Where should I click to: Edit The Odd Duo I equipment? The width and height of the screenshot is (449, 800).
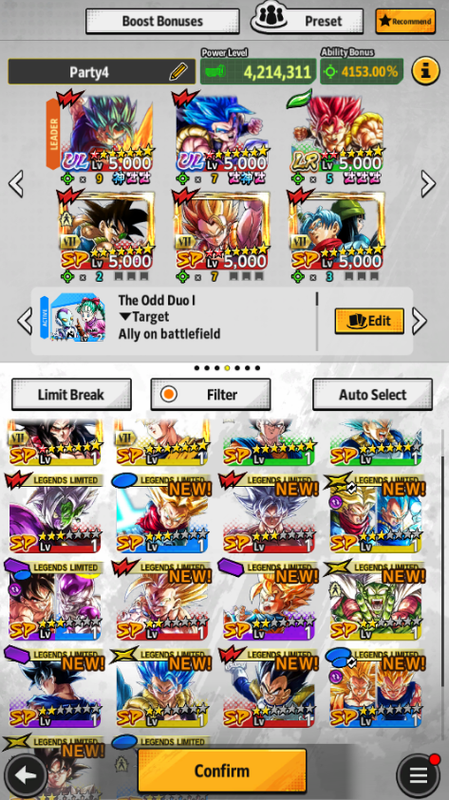pyautogui.click(x=369, y=321)
